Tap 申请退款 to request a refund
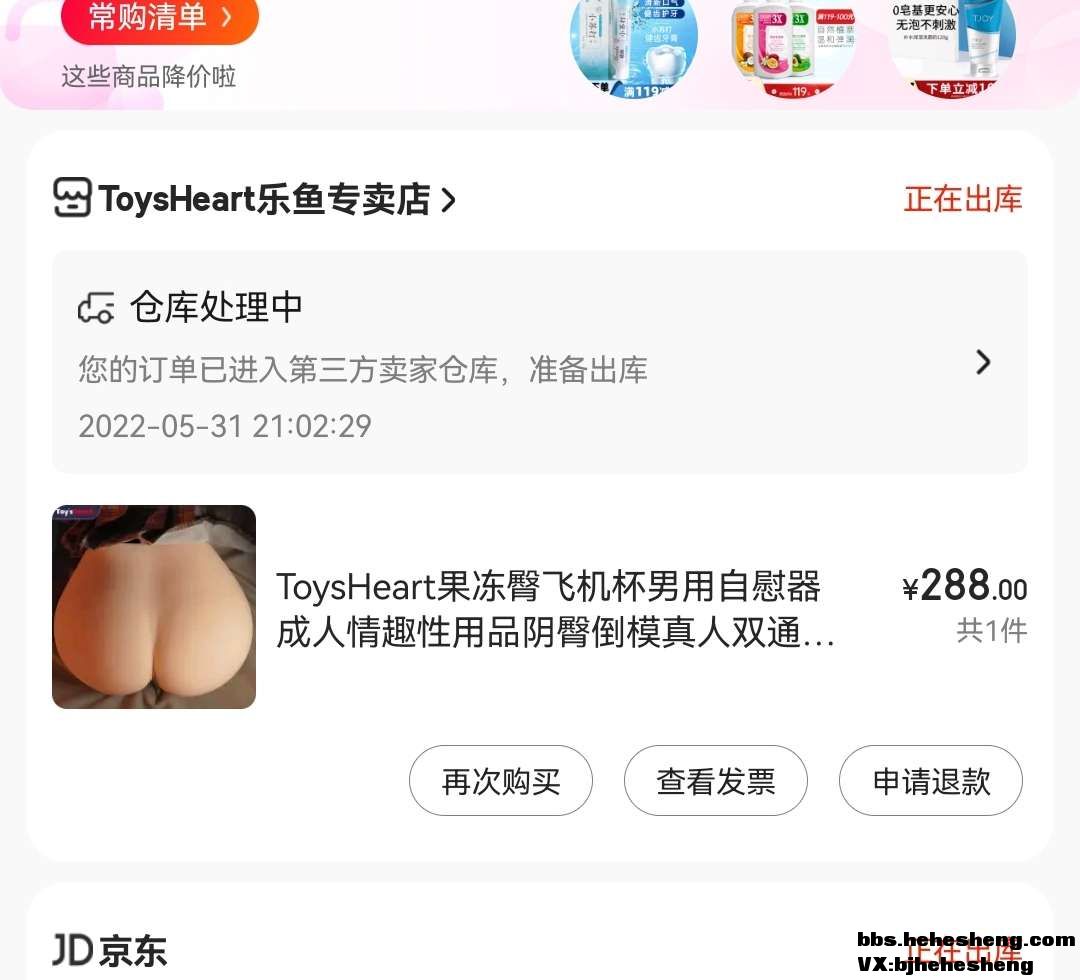 click(930, 781)
